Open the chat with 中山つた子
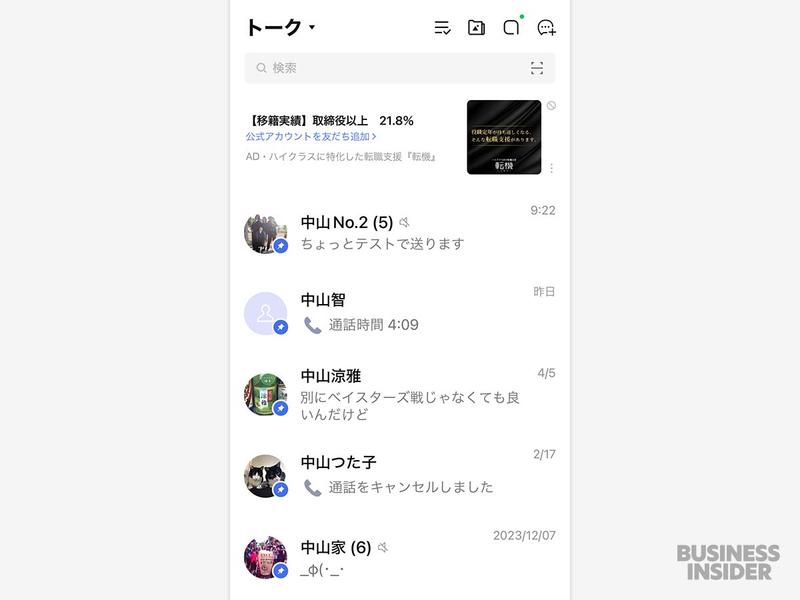Viewport: 800px width, 600px height. 400,475
